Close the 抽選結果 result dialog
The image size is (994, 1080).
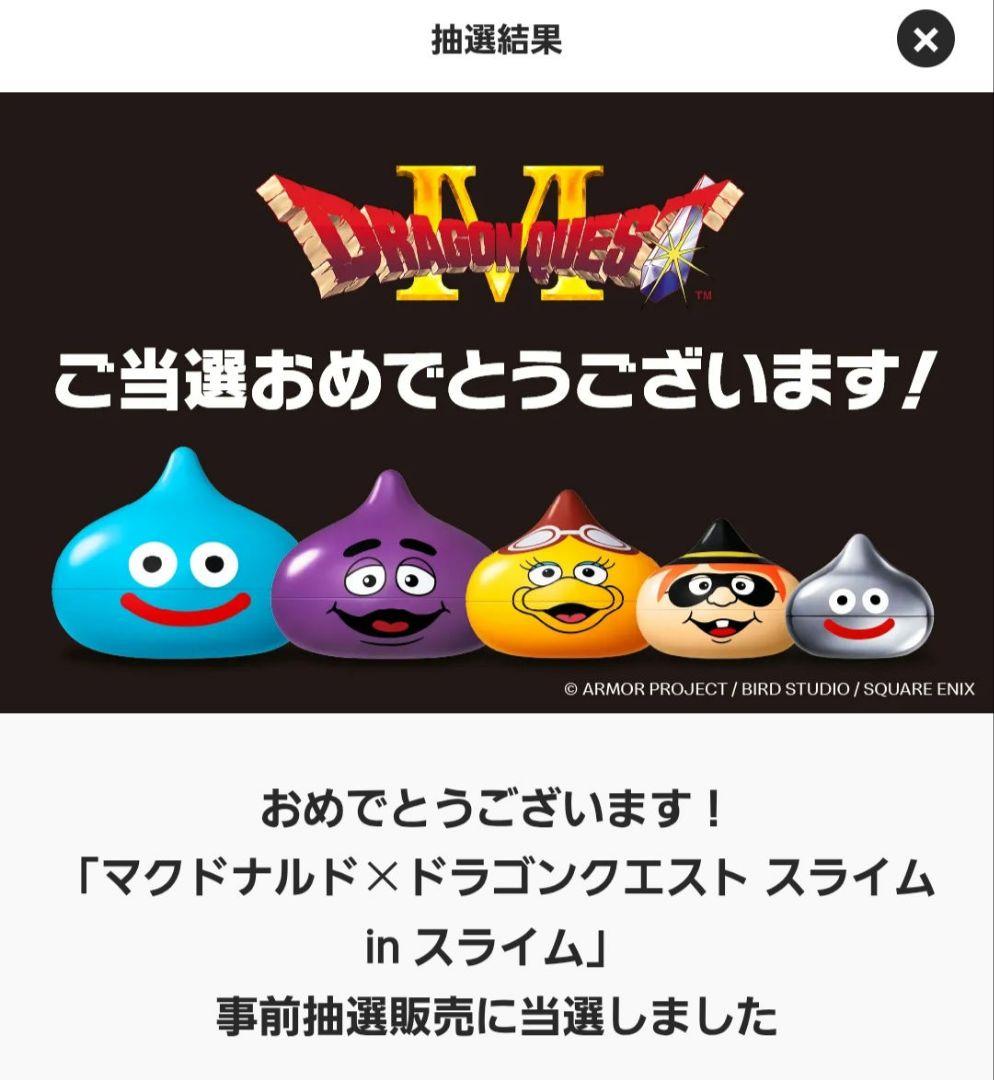point(924,37)
